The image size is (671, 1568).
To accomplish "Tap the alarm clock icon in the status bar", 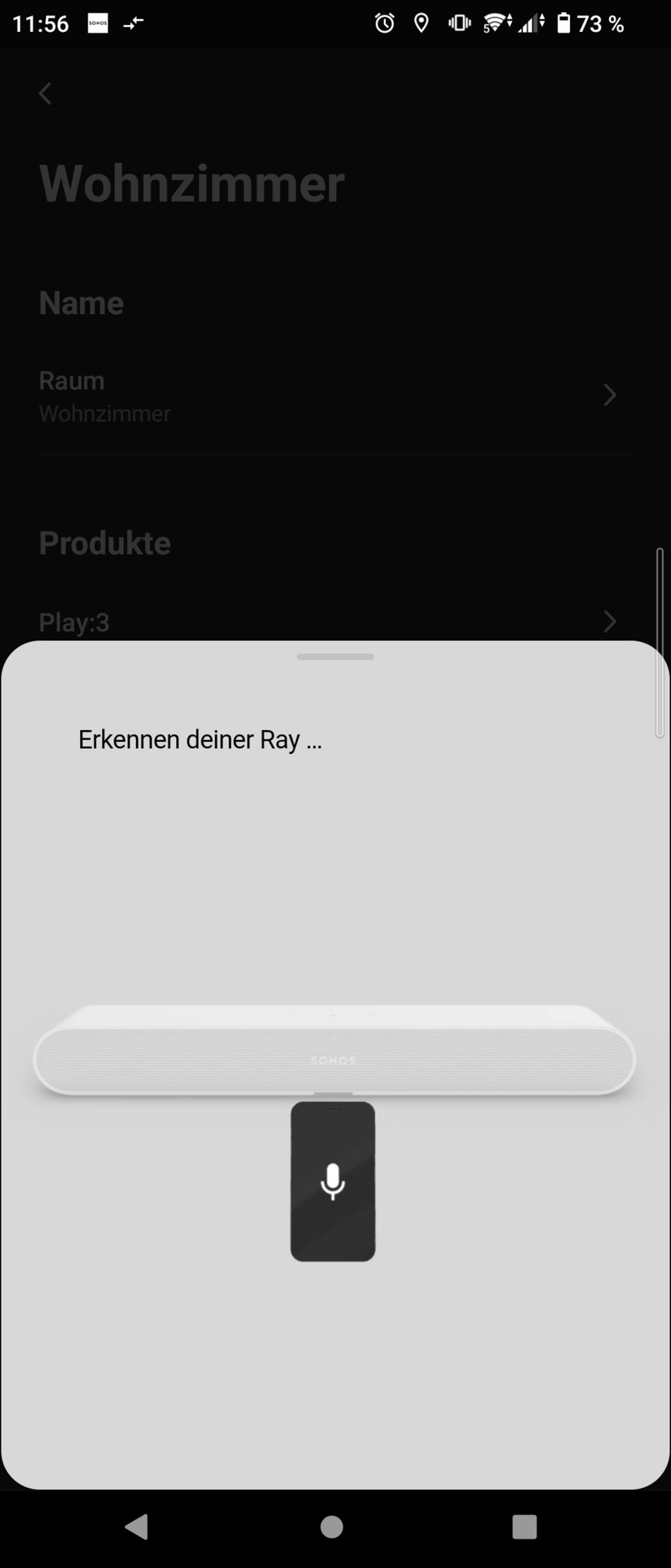I will pyautogui.click(x=383, y=23).
